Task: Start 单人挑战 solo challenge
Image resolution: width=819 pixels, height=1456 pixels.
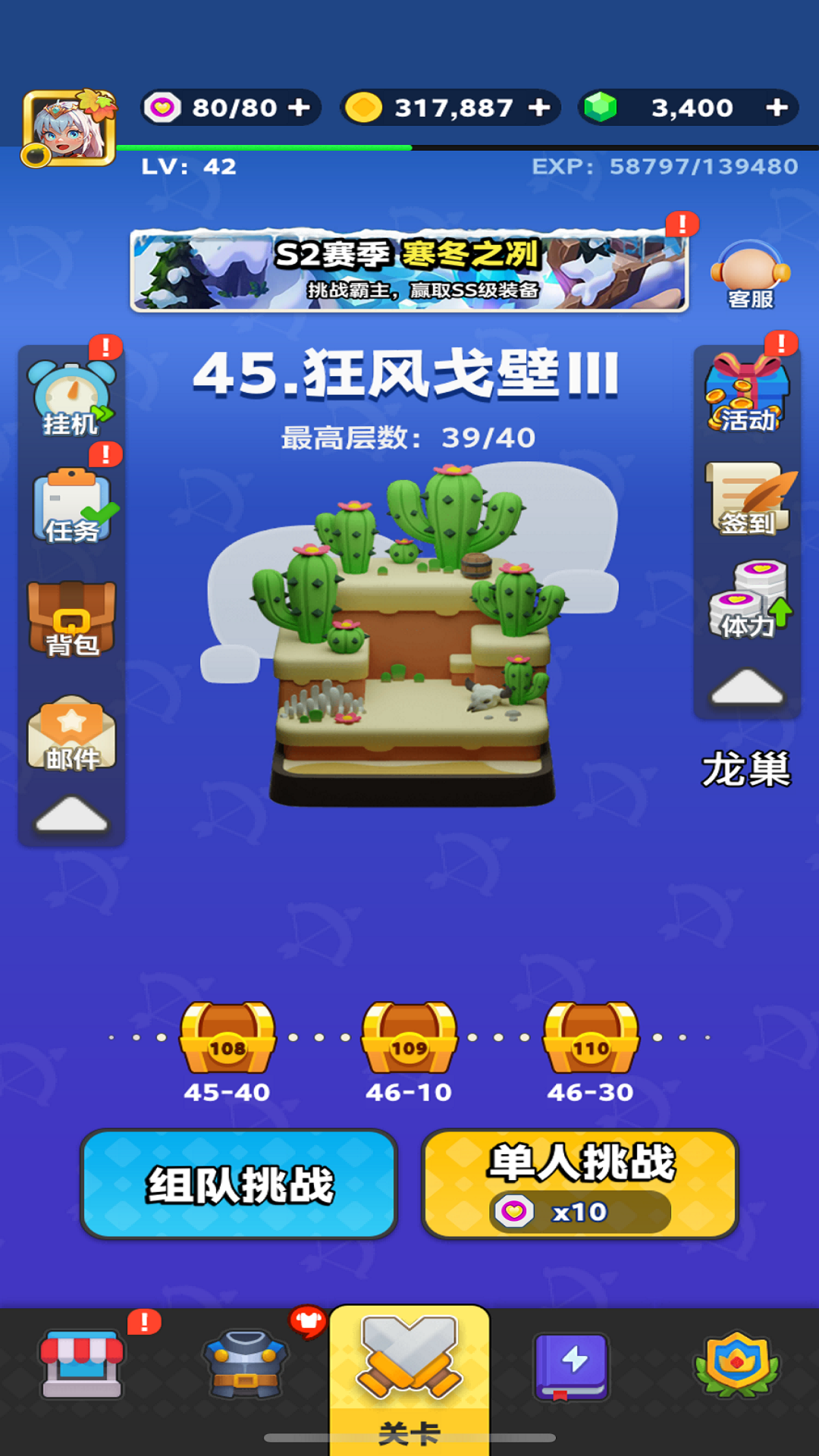Action: point(580,1184)
